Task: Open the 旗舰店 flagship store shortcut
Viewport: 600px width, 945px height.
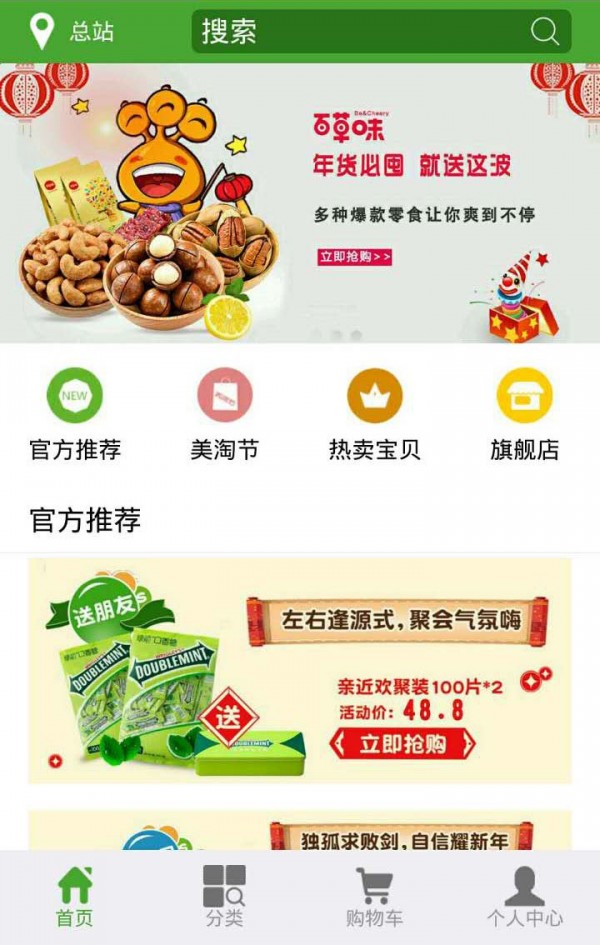Action: click(525, 414)
